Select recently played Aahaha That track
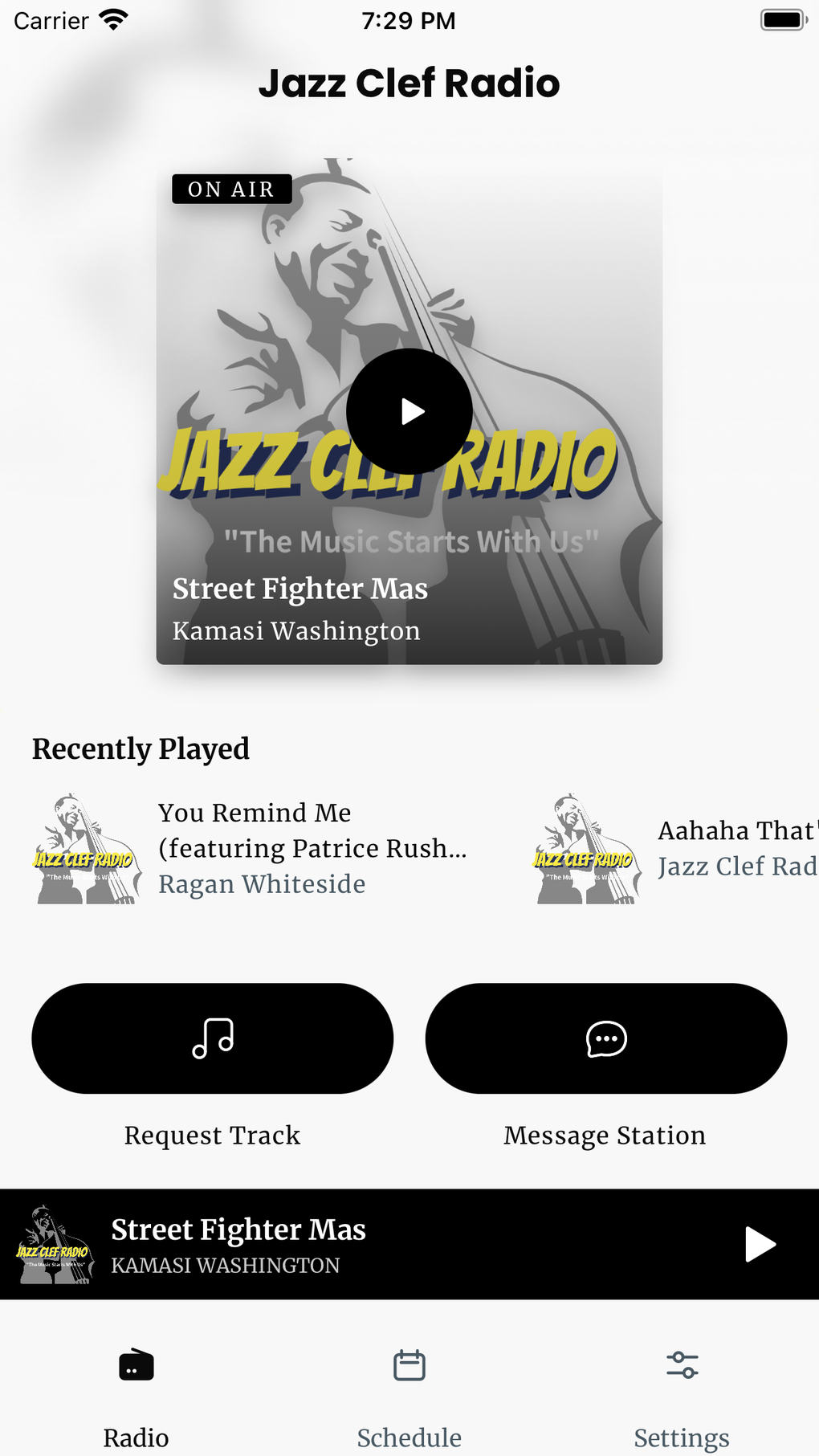The width and height of the screenshot is (819, 1456). 674,848
